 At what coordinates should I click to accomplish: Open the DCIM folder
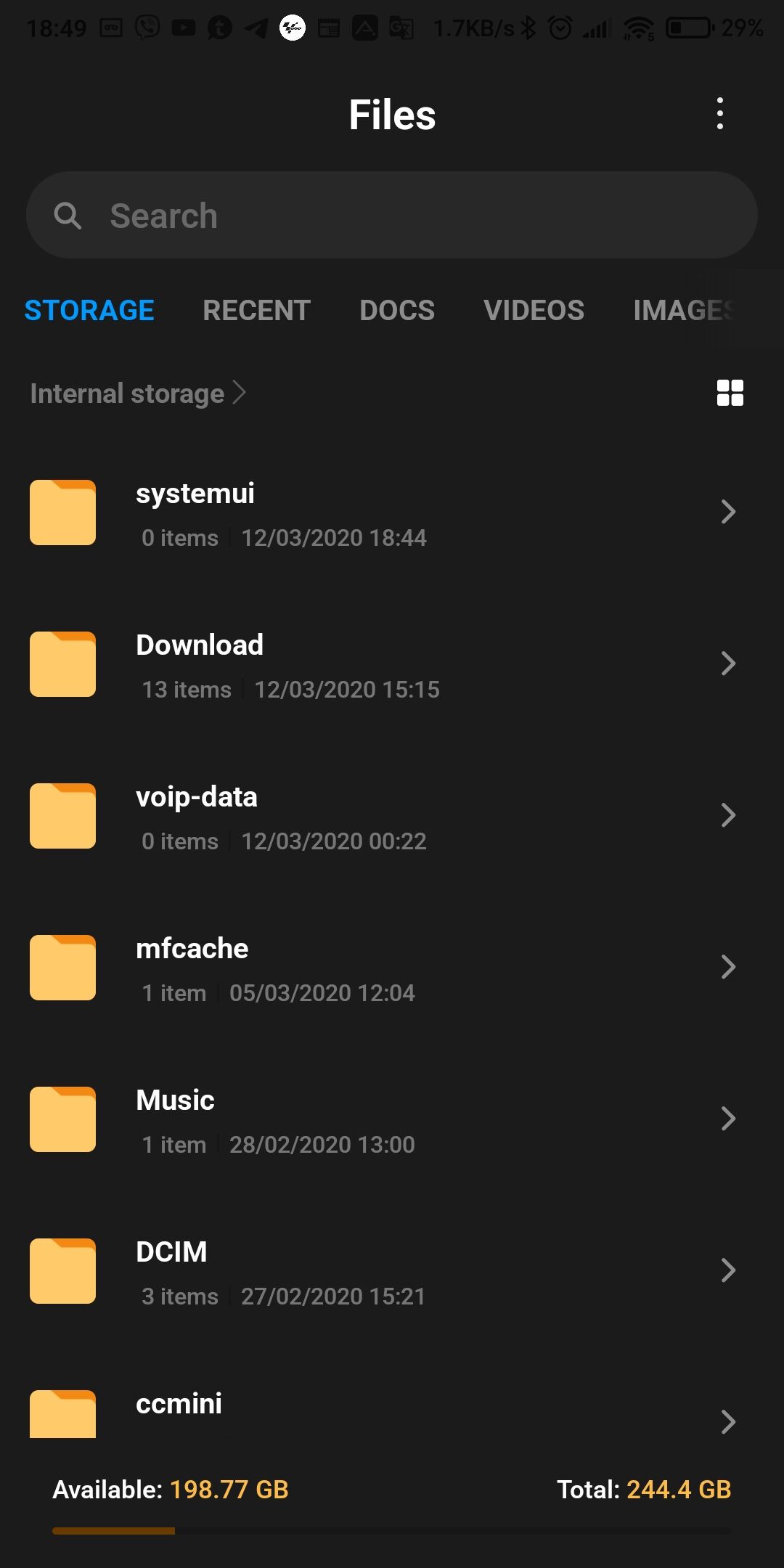[392, 1271]
